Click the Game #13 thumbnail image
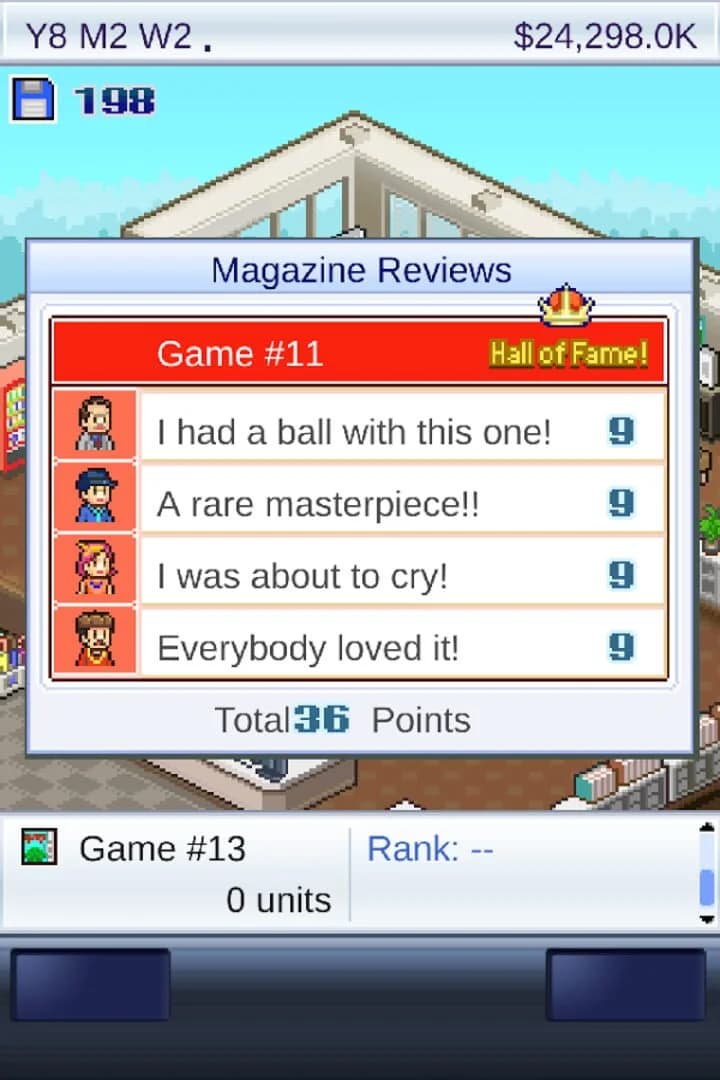 point(37,847)
